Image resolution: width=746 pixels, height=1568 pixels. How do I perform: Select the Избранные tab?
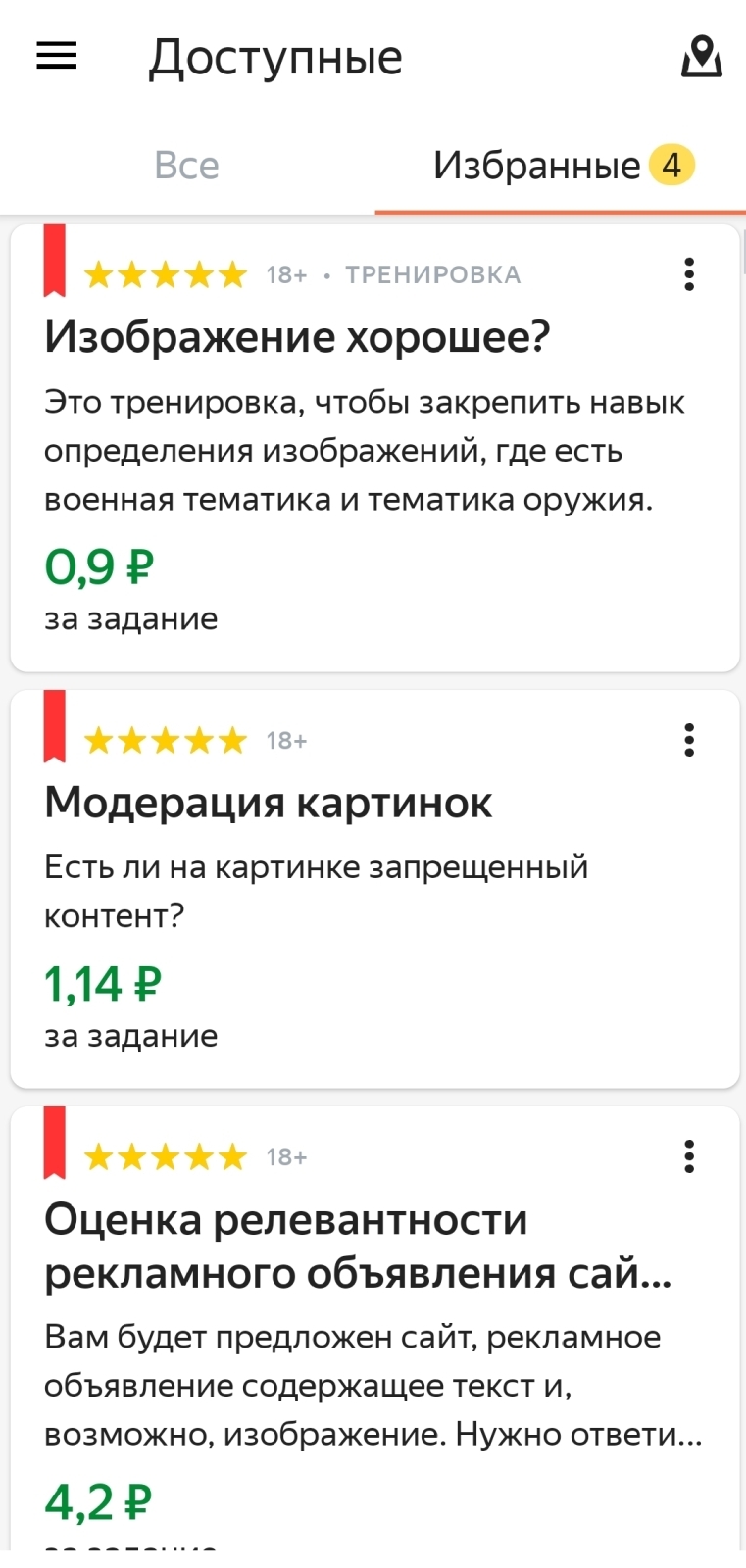click(x=561, y=166)
